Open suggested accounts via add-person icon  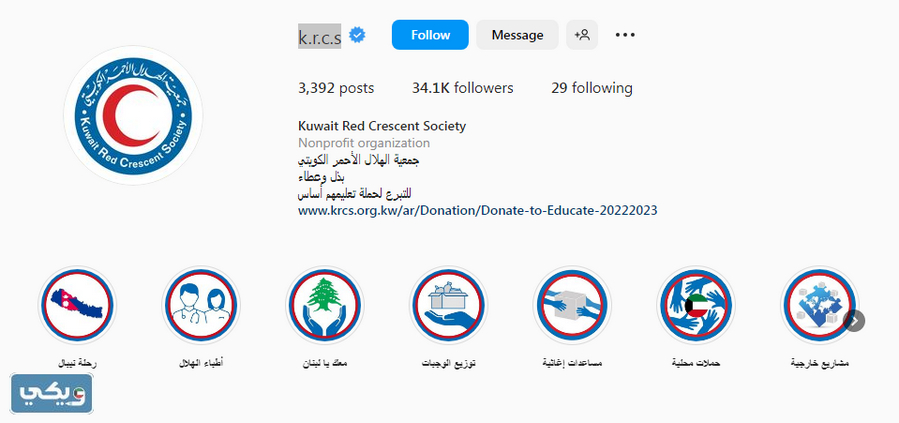[x=581, y=35]
